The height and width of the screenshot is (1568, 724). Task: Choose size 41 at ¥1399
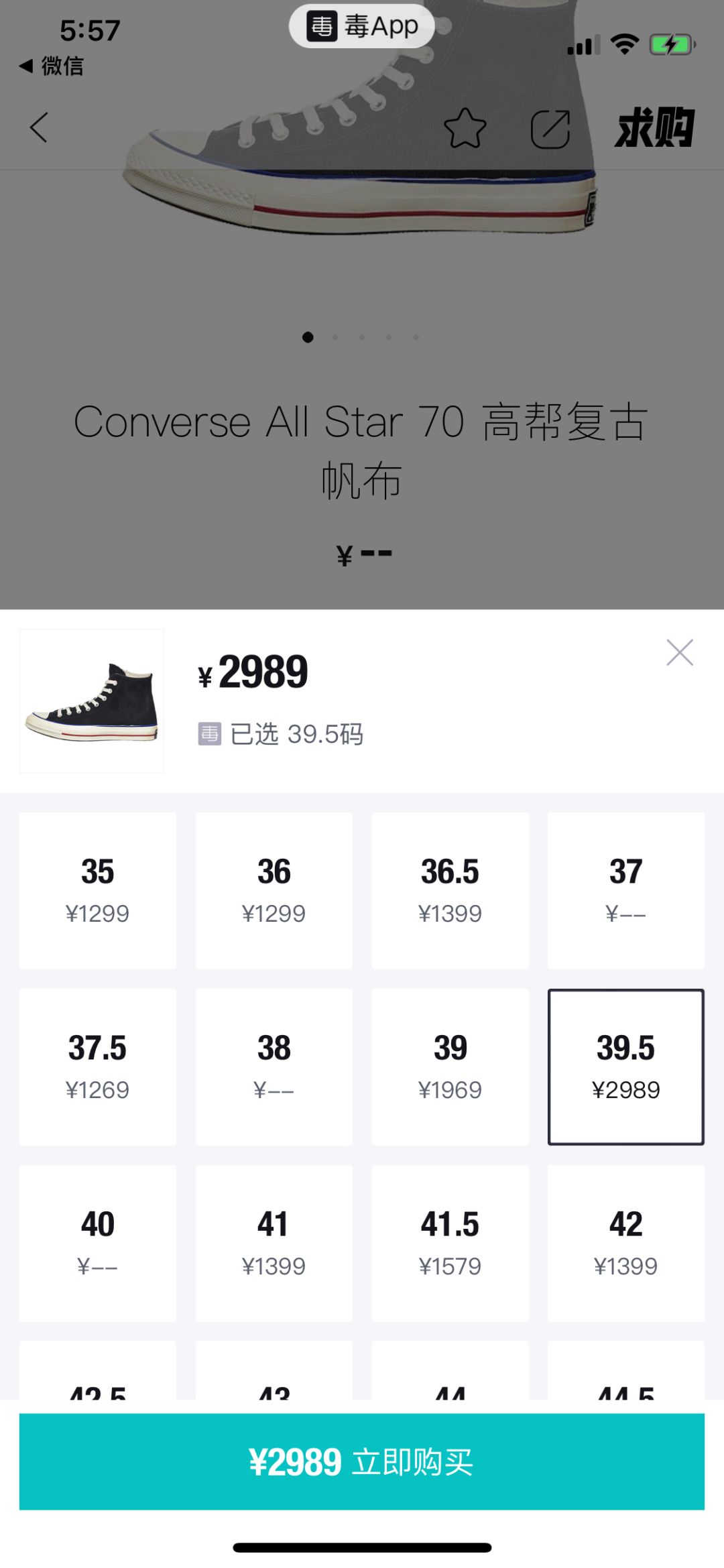pos(274,1243)
